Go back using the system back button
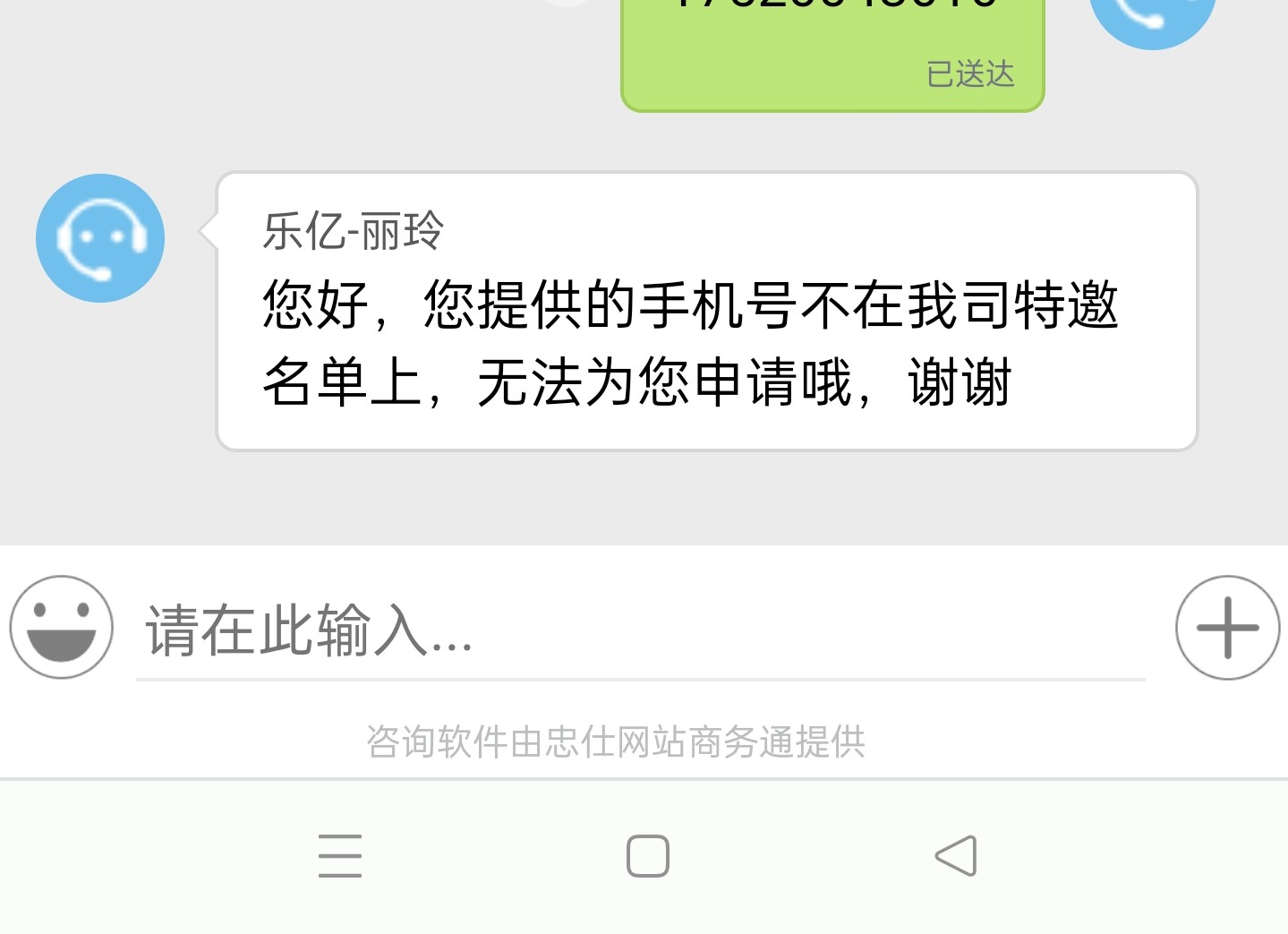Image resolution: width=1288 pixels, height=934 pixels. 955,856
